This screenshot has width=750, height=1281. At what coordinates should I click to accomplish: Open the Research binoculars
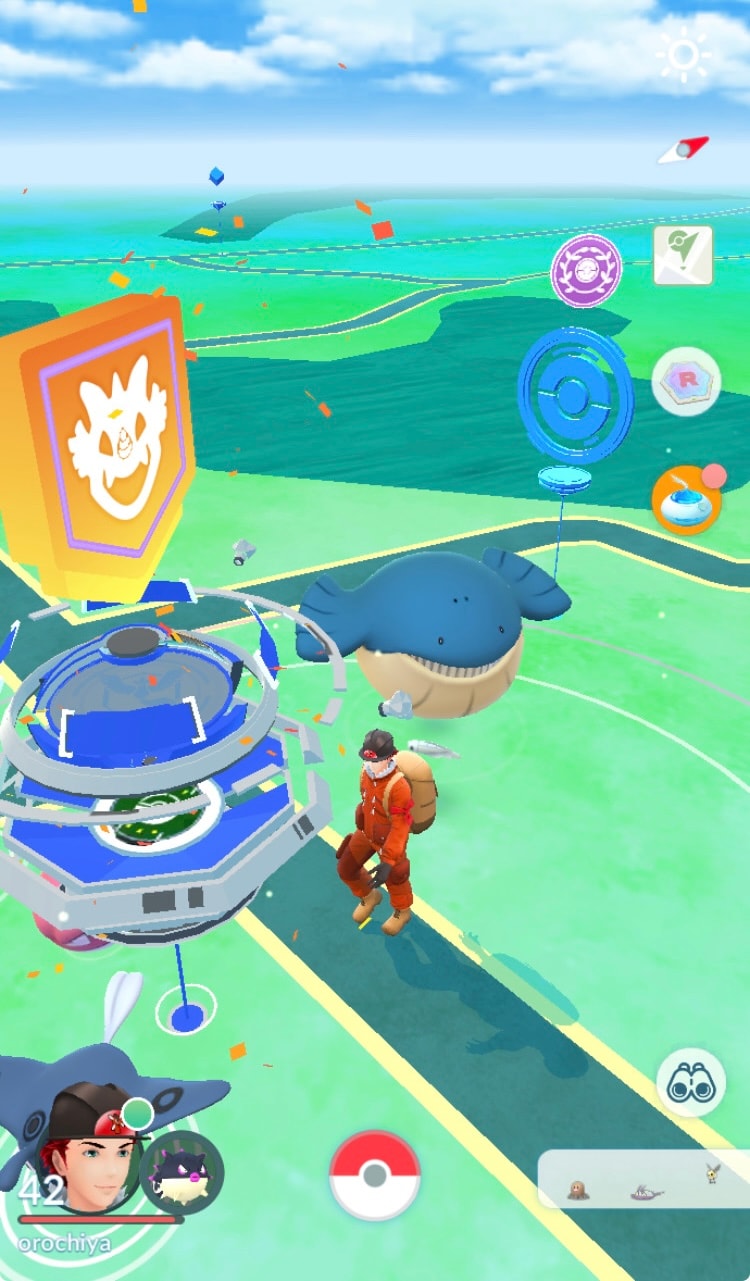coord(690,1082)
